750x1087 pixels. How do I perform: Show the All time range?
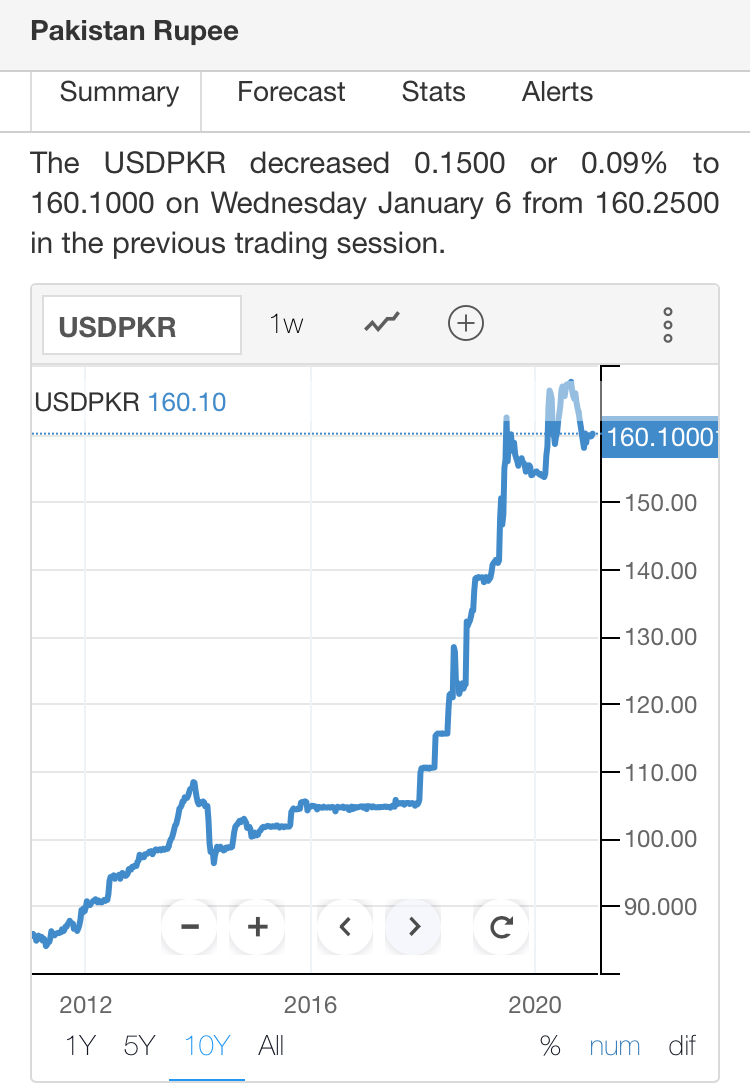(271, 1045)
